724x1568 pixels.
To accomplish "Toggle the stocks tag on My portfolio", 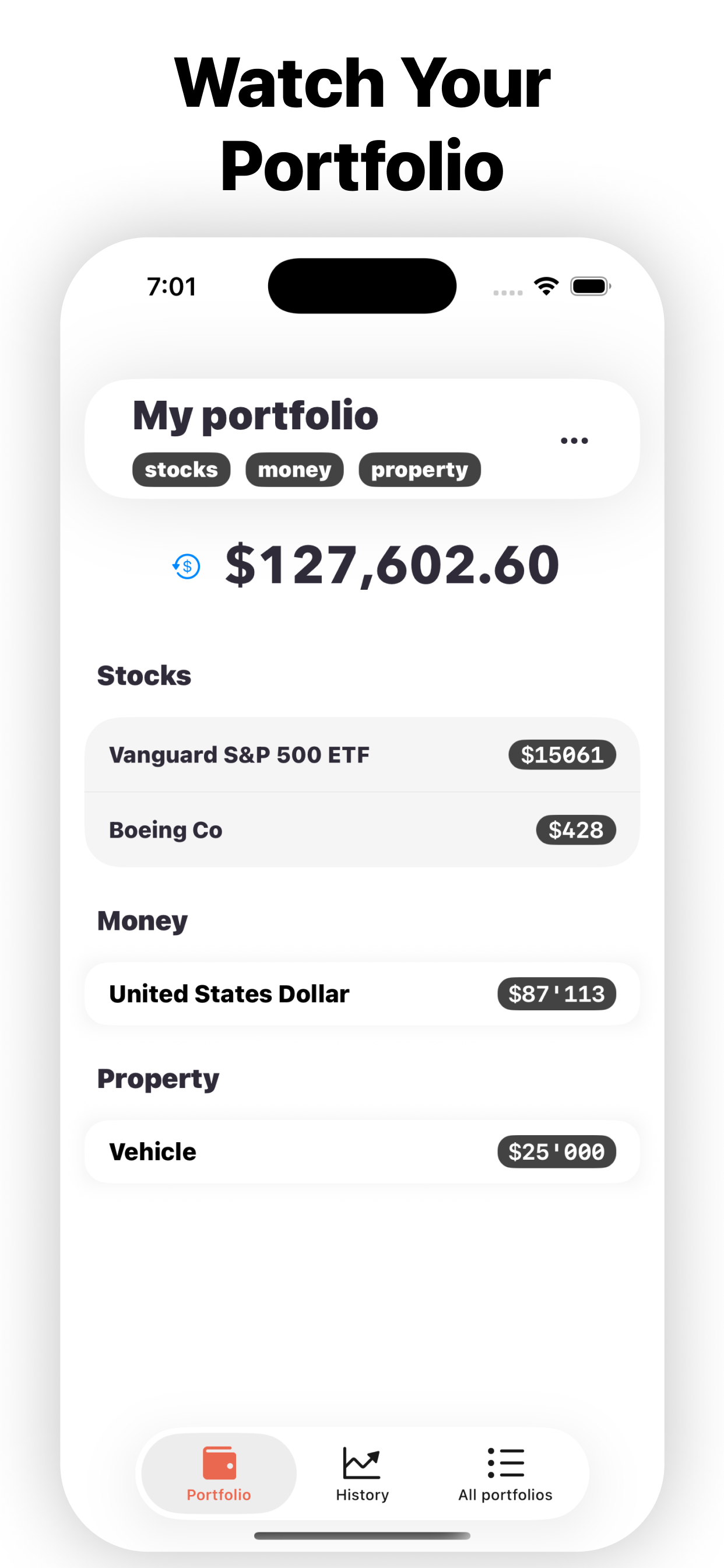I will (x=181, y=470).
